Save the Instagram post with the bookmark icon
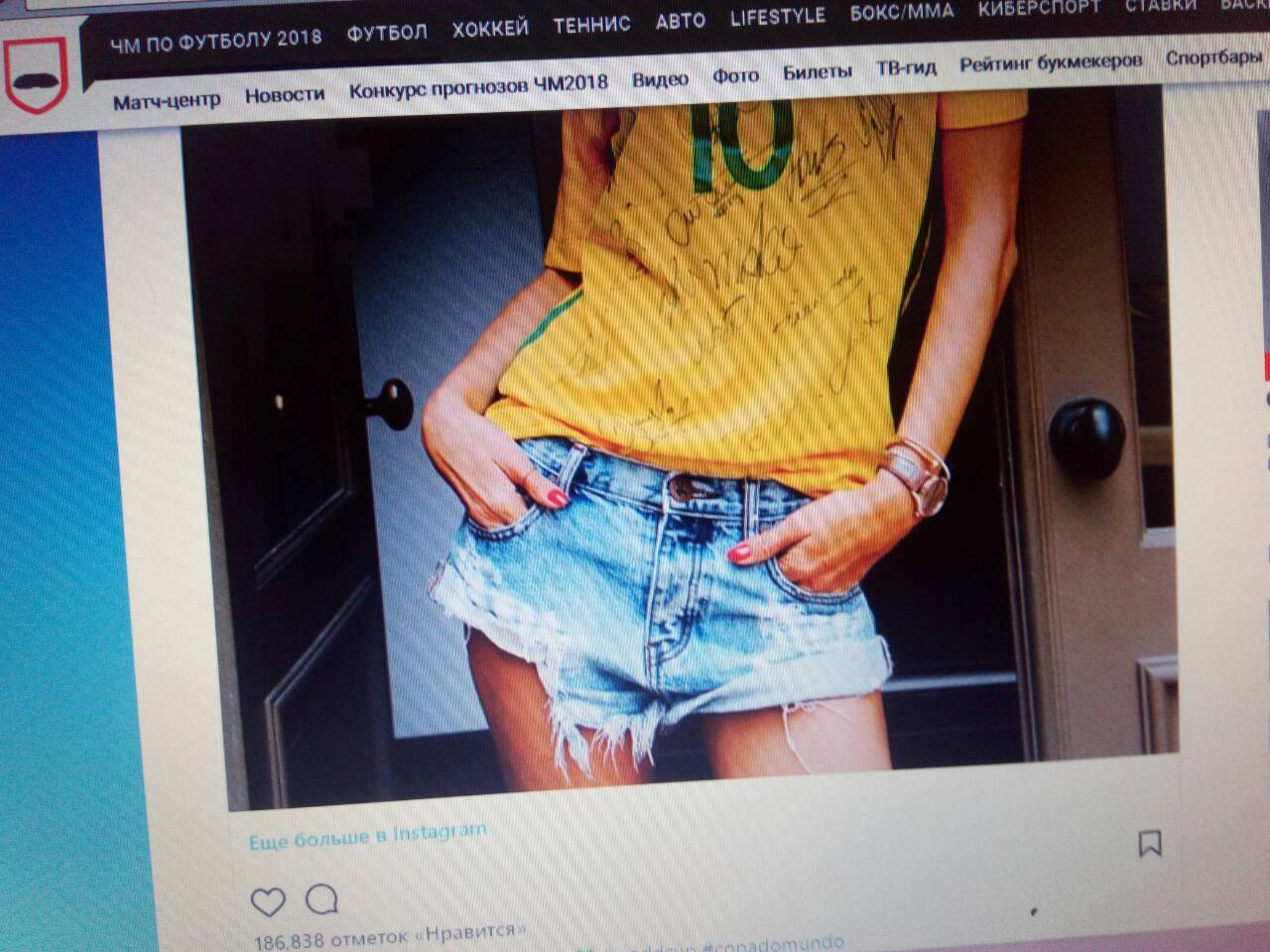 click(x=1150, y=845)
